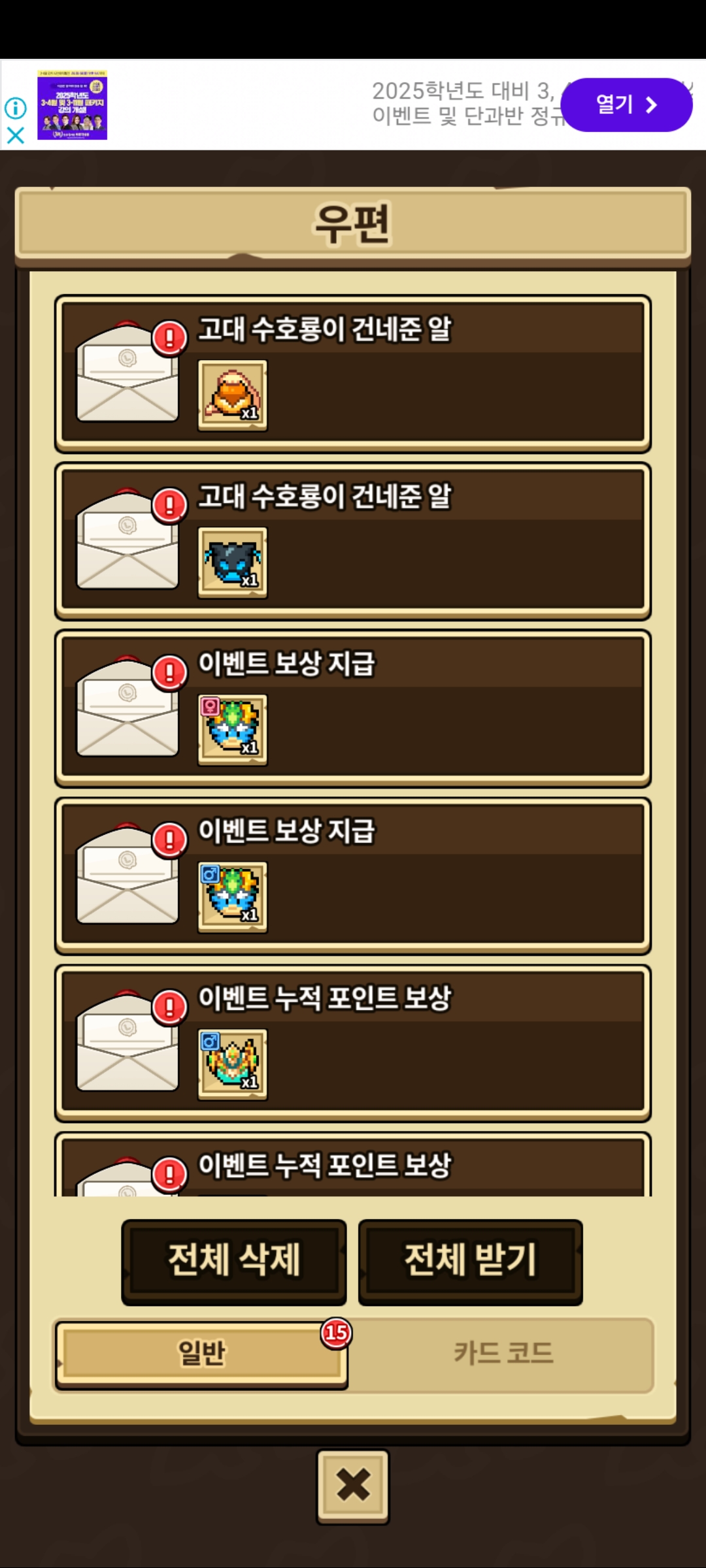
Task: Tap the 전체 받기 button to claim all
Action: (x=470, y=1261)
